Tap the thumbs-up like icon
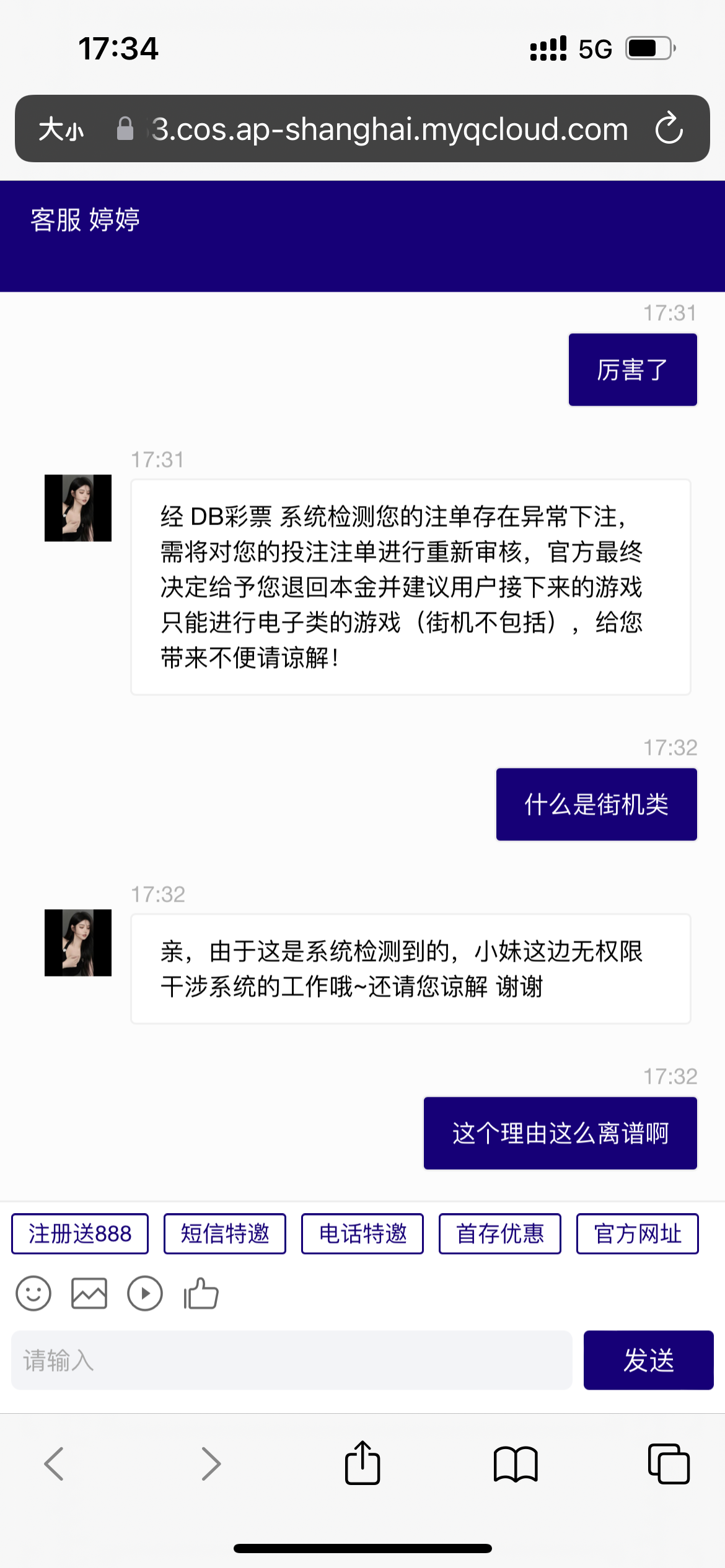The image size is (725, 1568). click(x=200, y=1293)
